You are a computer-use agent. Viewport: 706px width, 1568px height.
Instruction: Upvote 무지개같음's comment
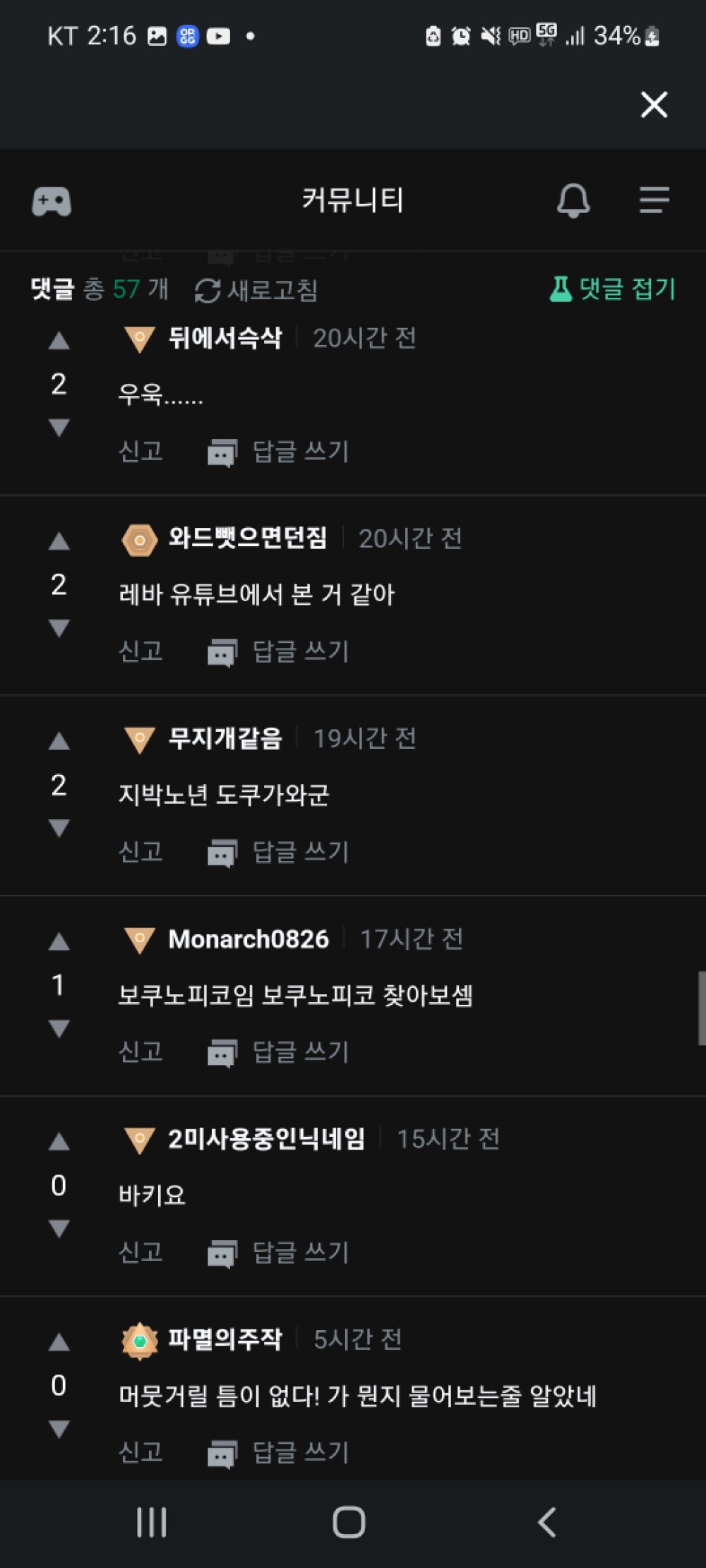pyautogui.click(x=59, y=741)
